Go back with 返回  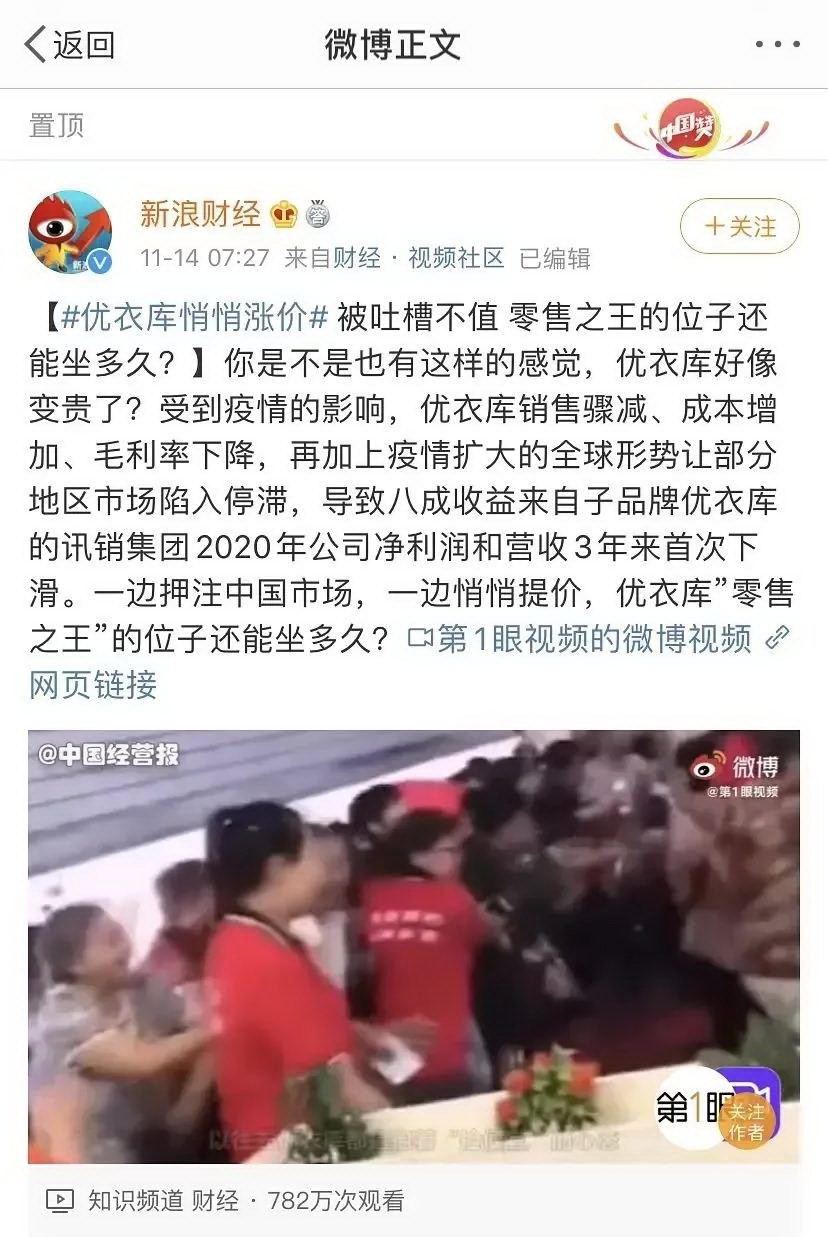[x=70, y=45]
